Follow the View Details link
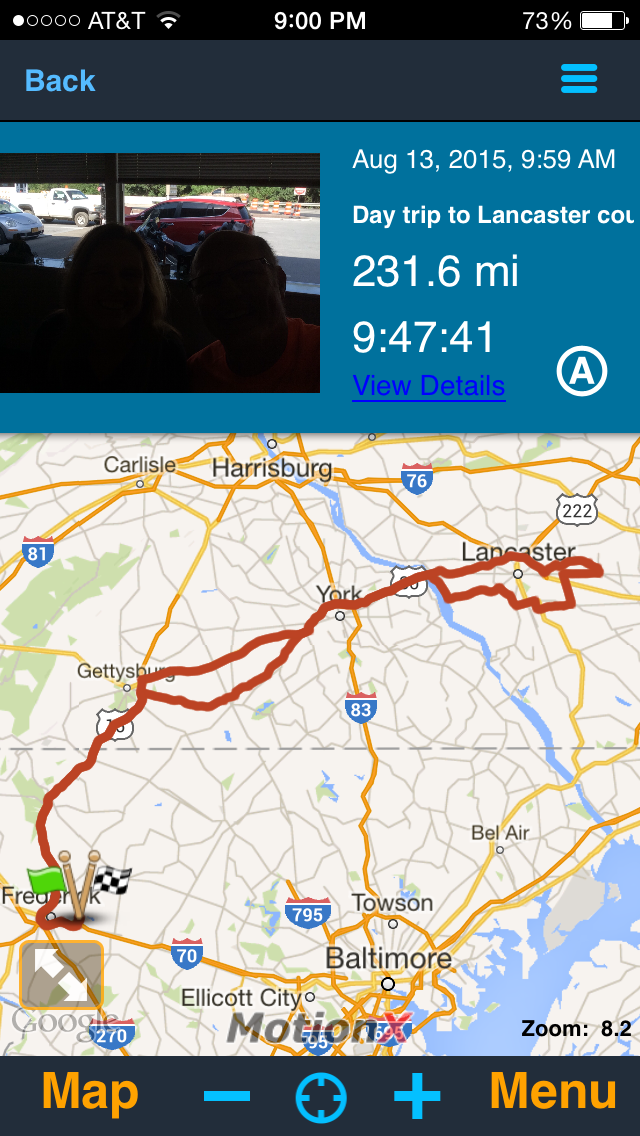 428,386
